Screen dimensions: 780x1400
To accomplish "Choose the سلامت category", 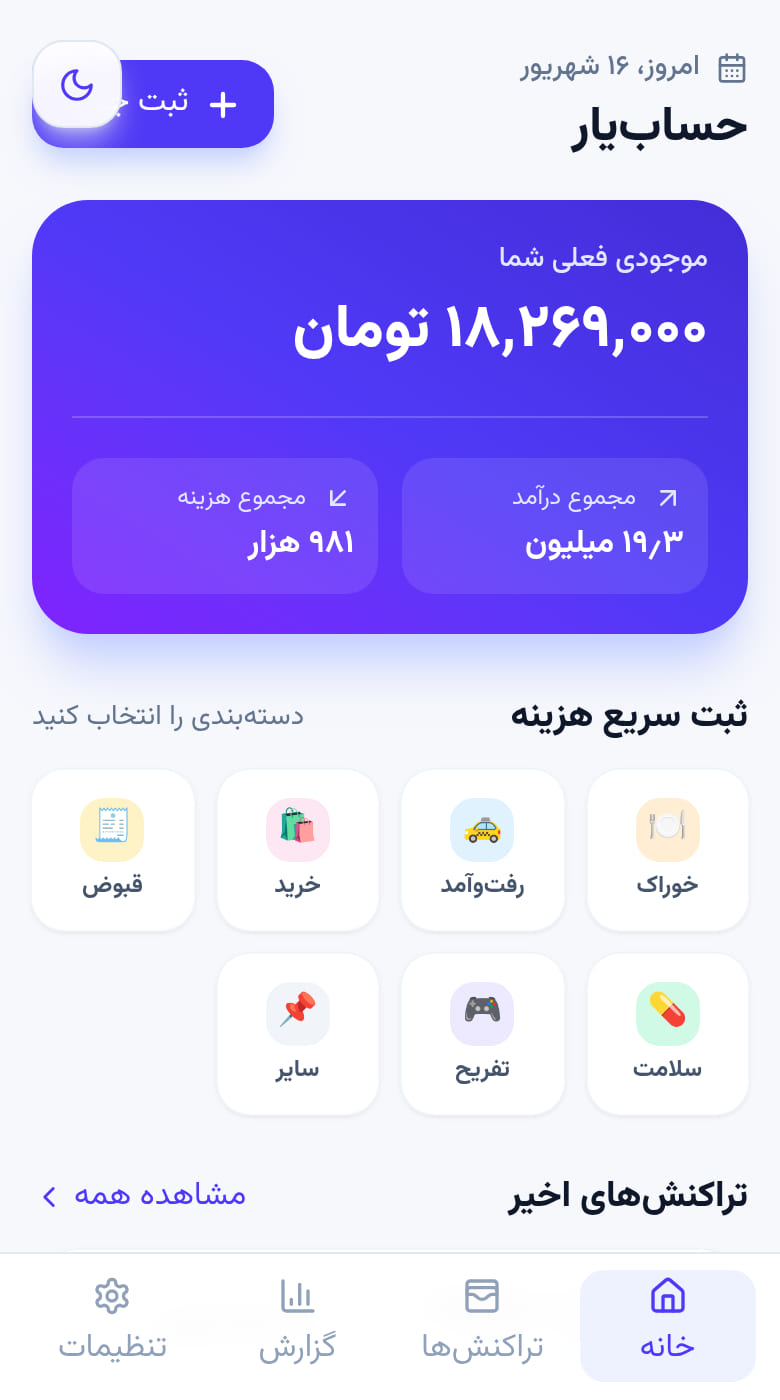I will [x=668, y=1034].
